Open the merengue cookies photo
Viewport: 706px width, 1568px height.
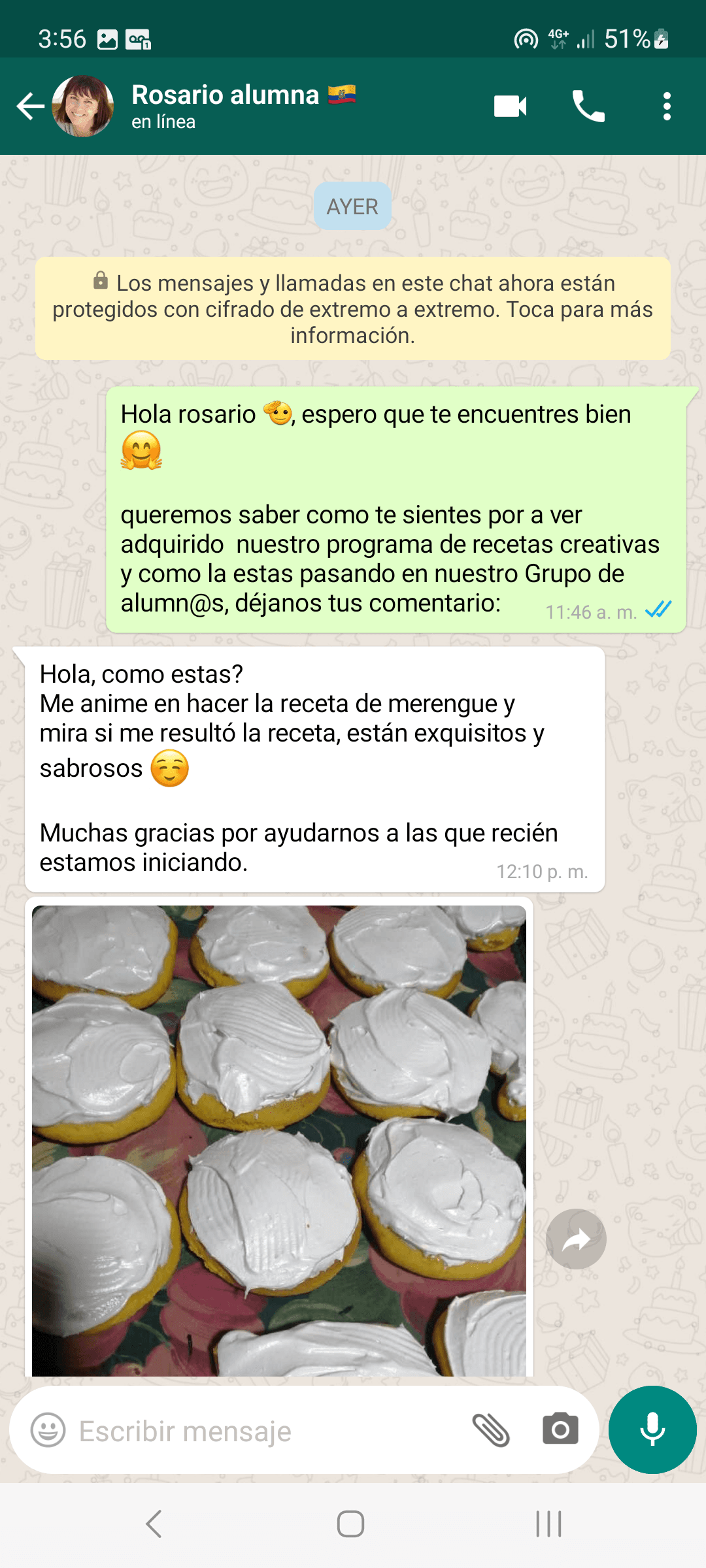pyautogui.click(x=279, y=1140)
